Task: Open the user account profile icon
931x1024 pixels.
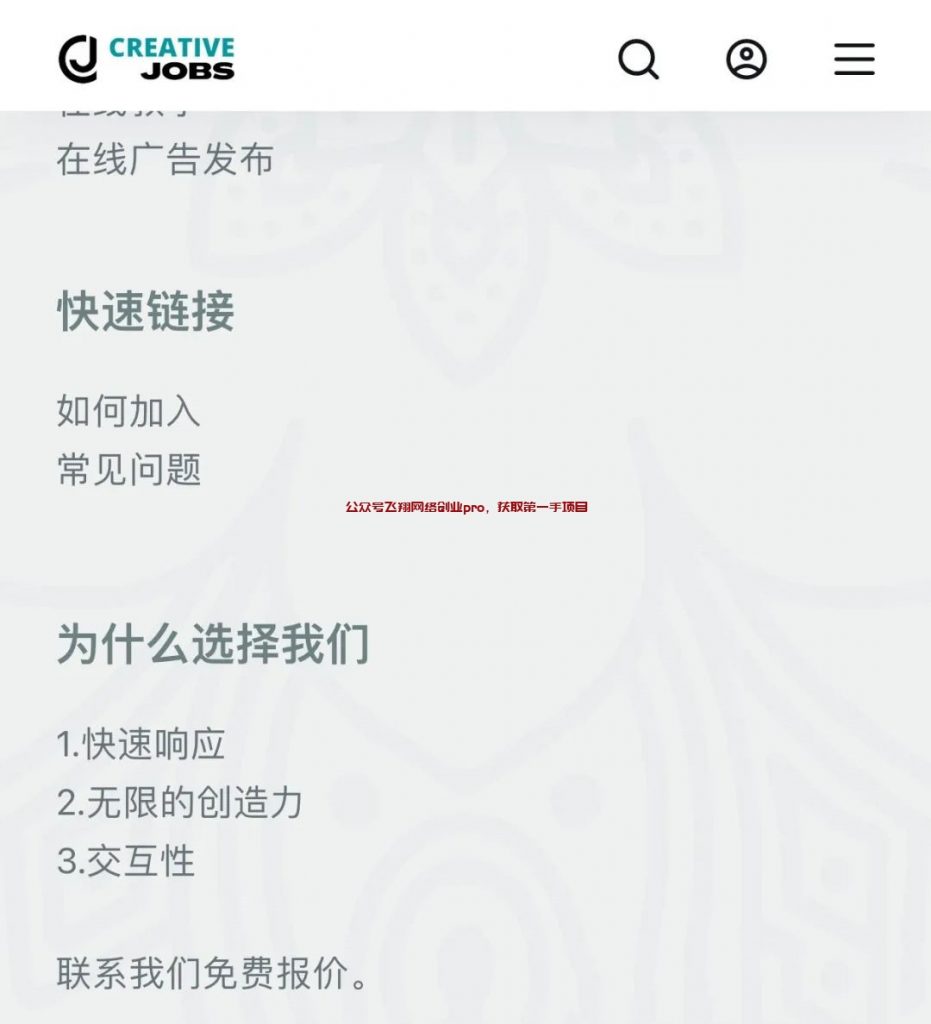Action: [x=746, y=59]
